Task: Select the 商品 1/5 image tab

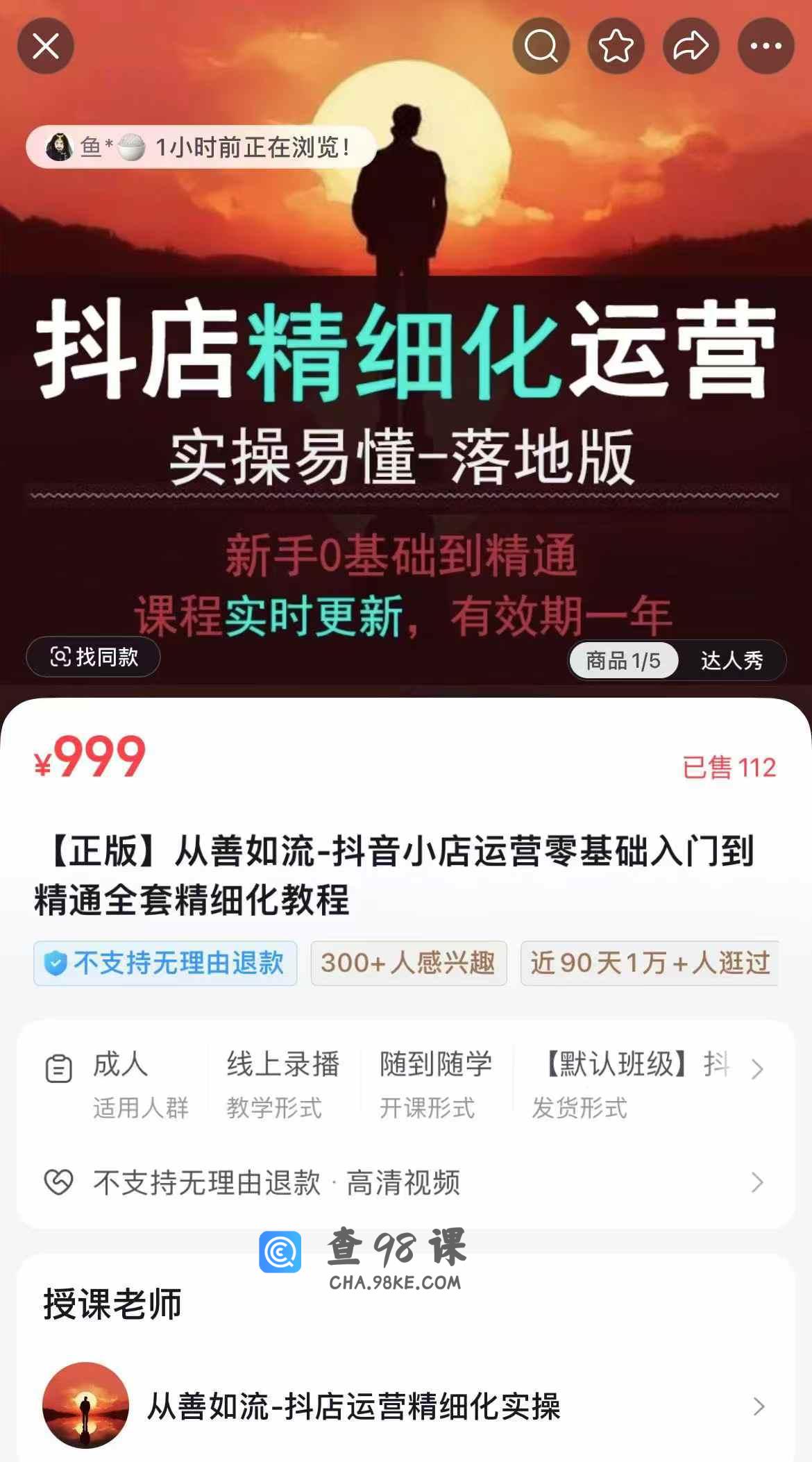Action: click(623, 660)
